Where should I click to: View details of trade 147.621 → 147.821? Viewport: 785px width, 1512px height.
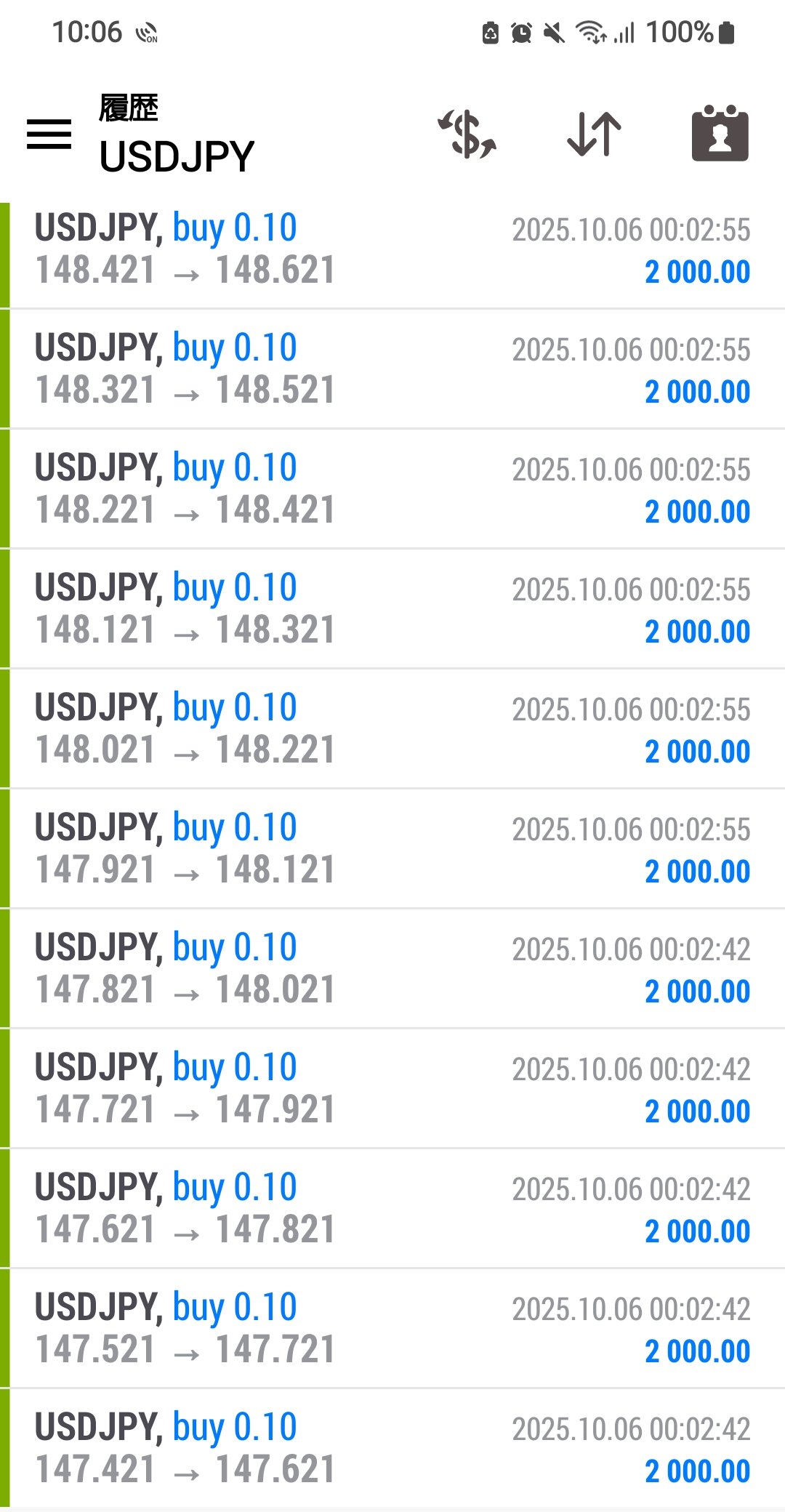pos(392,1209)
